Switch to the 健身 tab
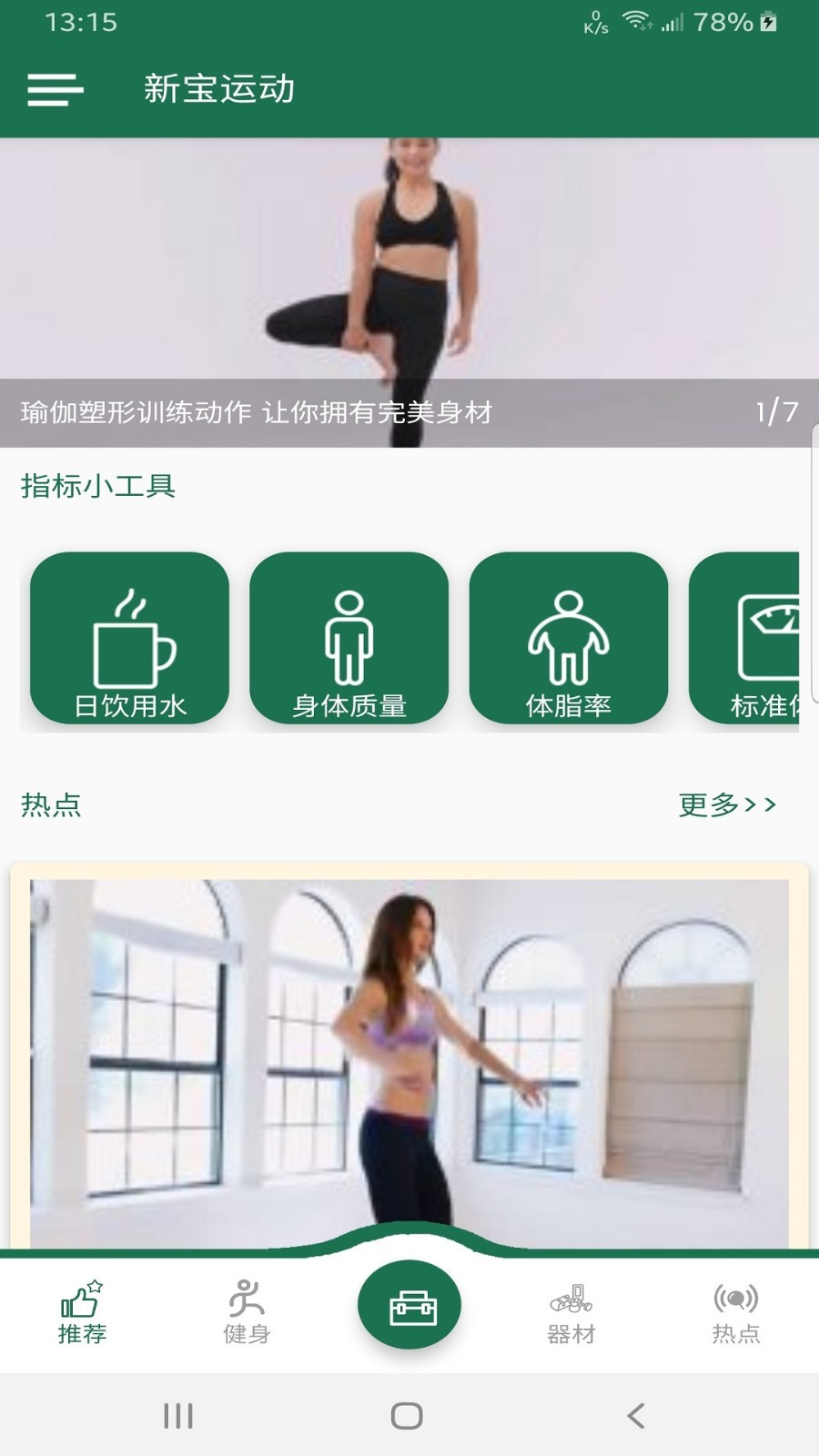 (x=247, y=1312)
